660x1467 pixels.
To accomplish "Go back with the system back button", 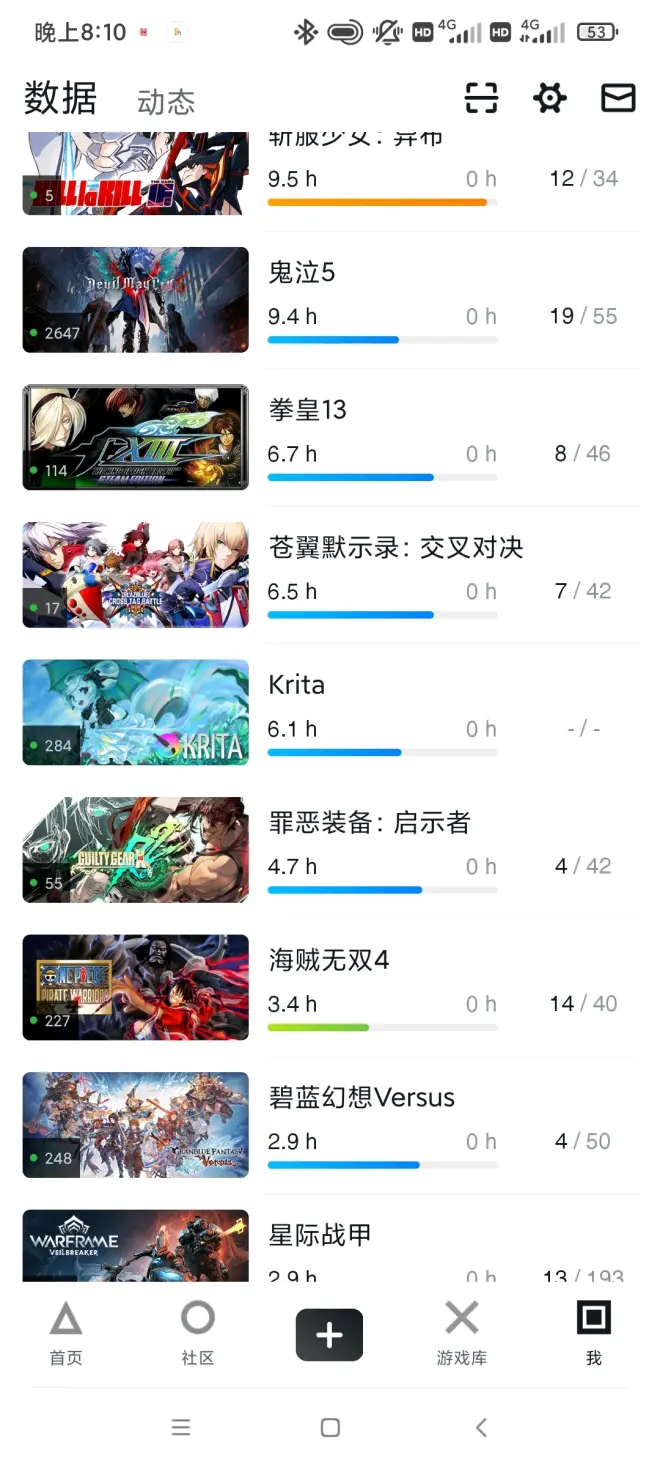I will pos(481,1427).
